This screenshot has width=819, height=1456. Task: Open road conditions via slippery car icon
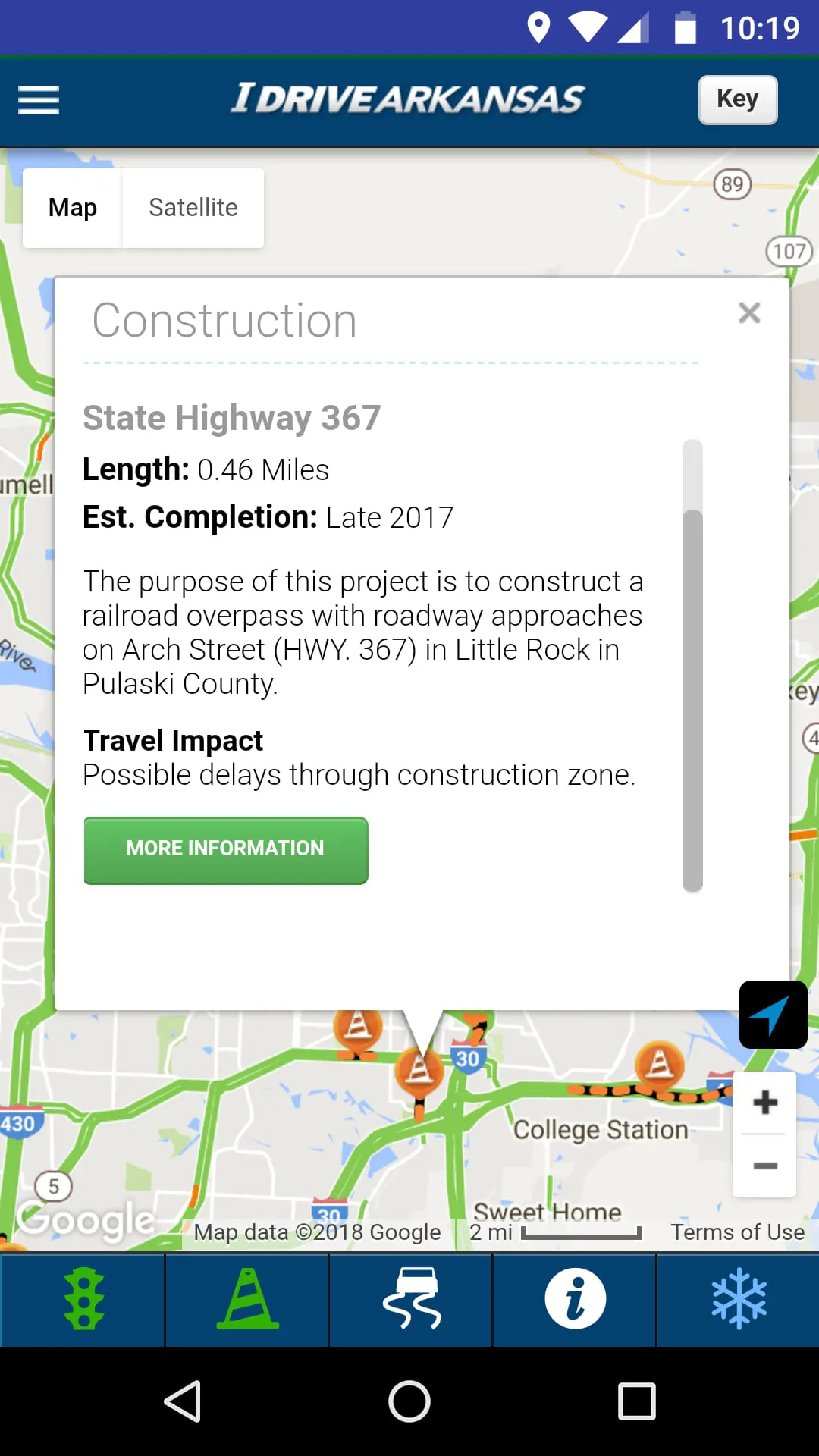coord(409,1298)
